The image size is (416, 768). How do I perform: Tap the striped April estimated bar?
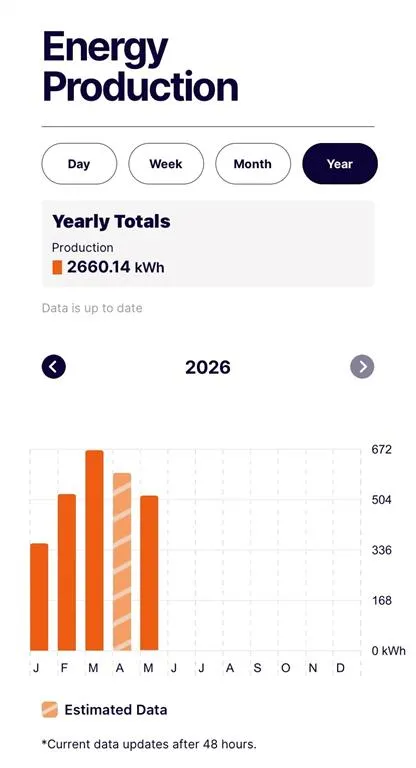[122, 562]
